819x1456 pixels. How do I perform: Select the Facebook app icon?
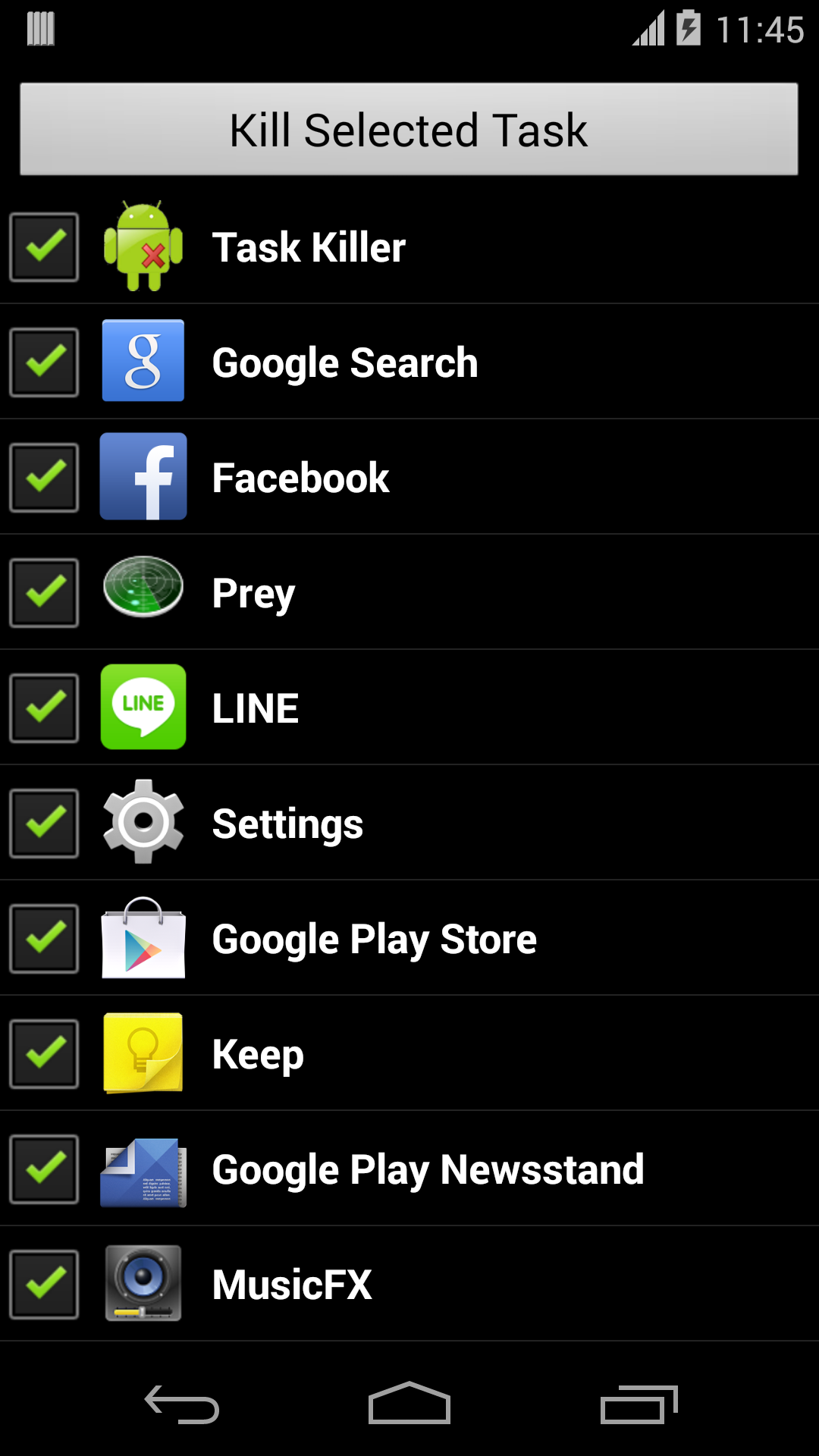coord(143,477)
